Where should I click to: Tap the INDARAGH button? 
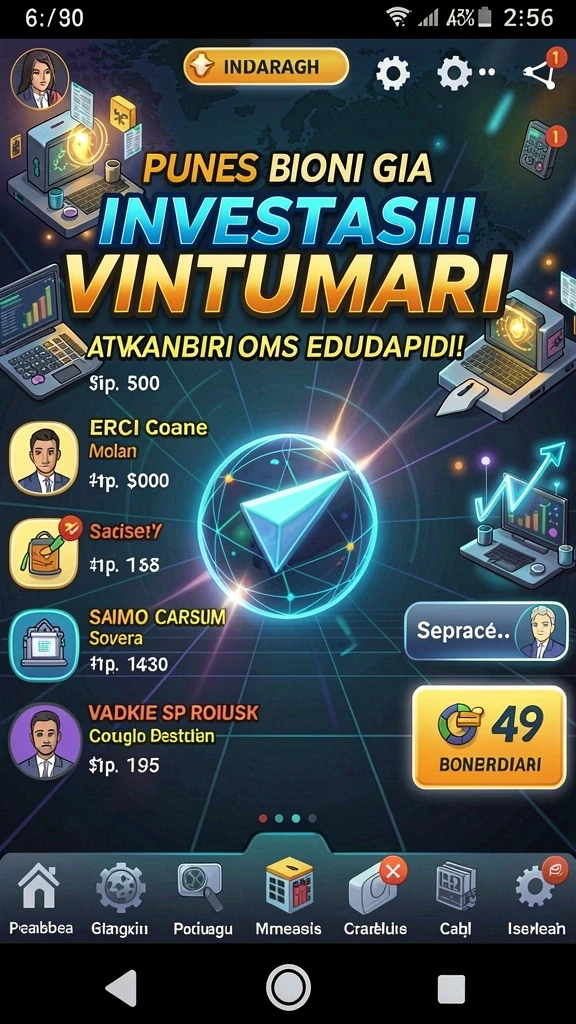click(266, 67)
